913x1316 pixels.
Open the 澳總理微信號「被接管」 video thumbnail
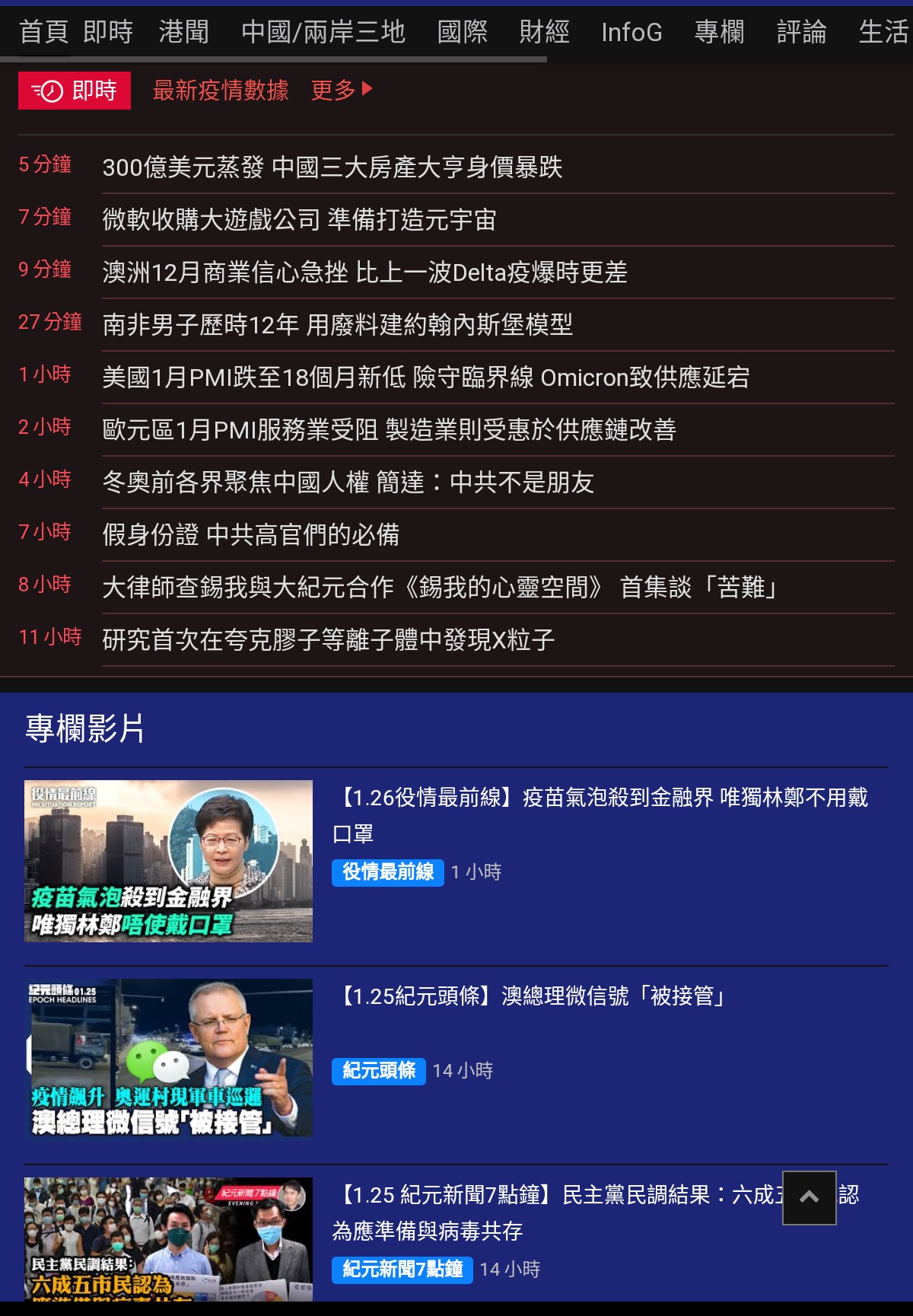point(168,1058)
